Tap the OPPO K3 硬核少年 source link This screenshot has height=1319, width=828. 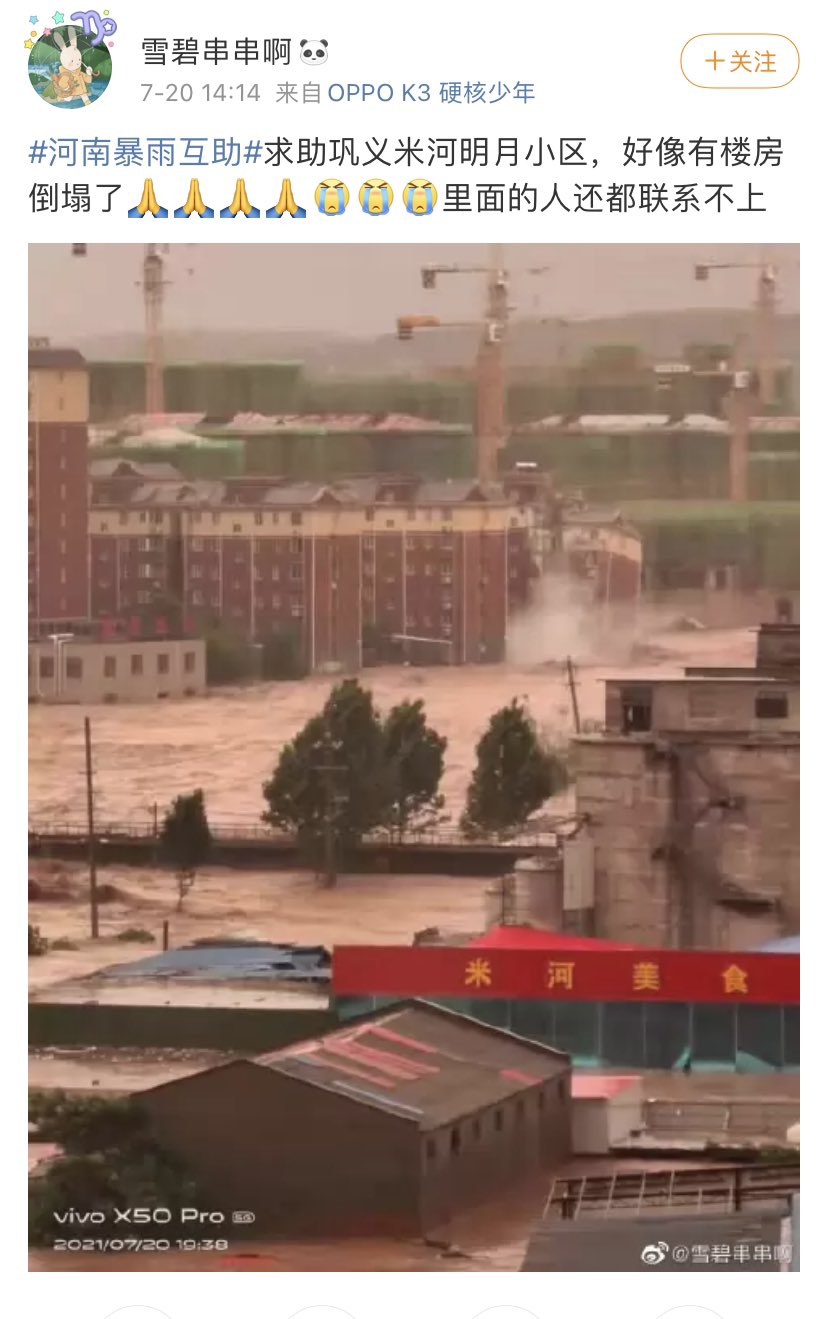(x=431, y=93)
